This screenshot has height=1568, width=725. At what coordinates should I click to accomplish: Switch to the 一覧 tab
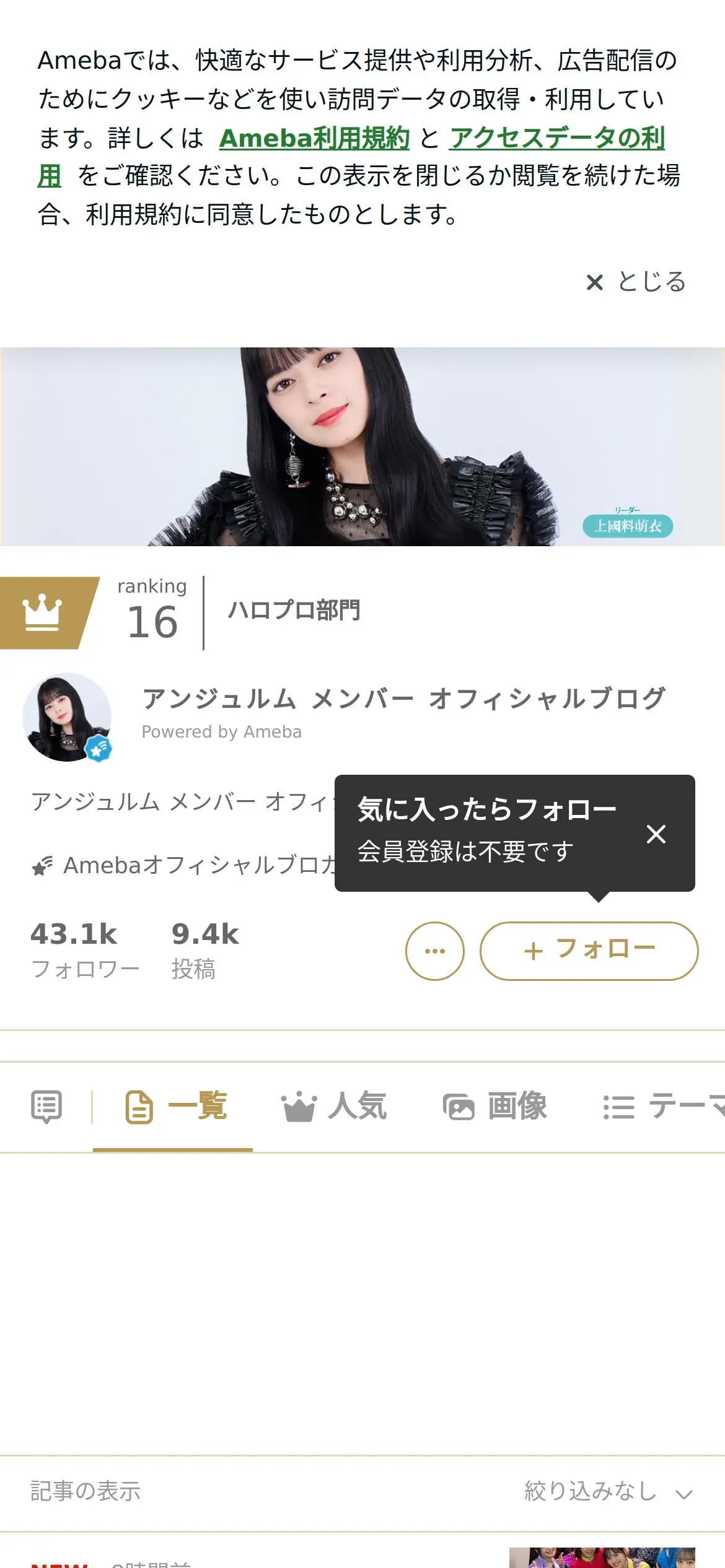coord(176,1107)
